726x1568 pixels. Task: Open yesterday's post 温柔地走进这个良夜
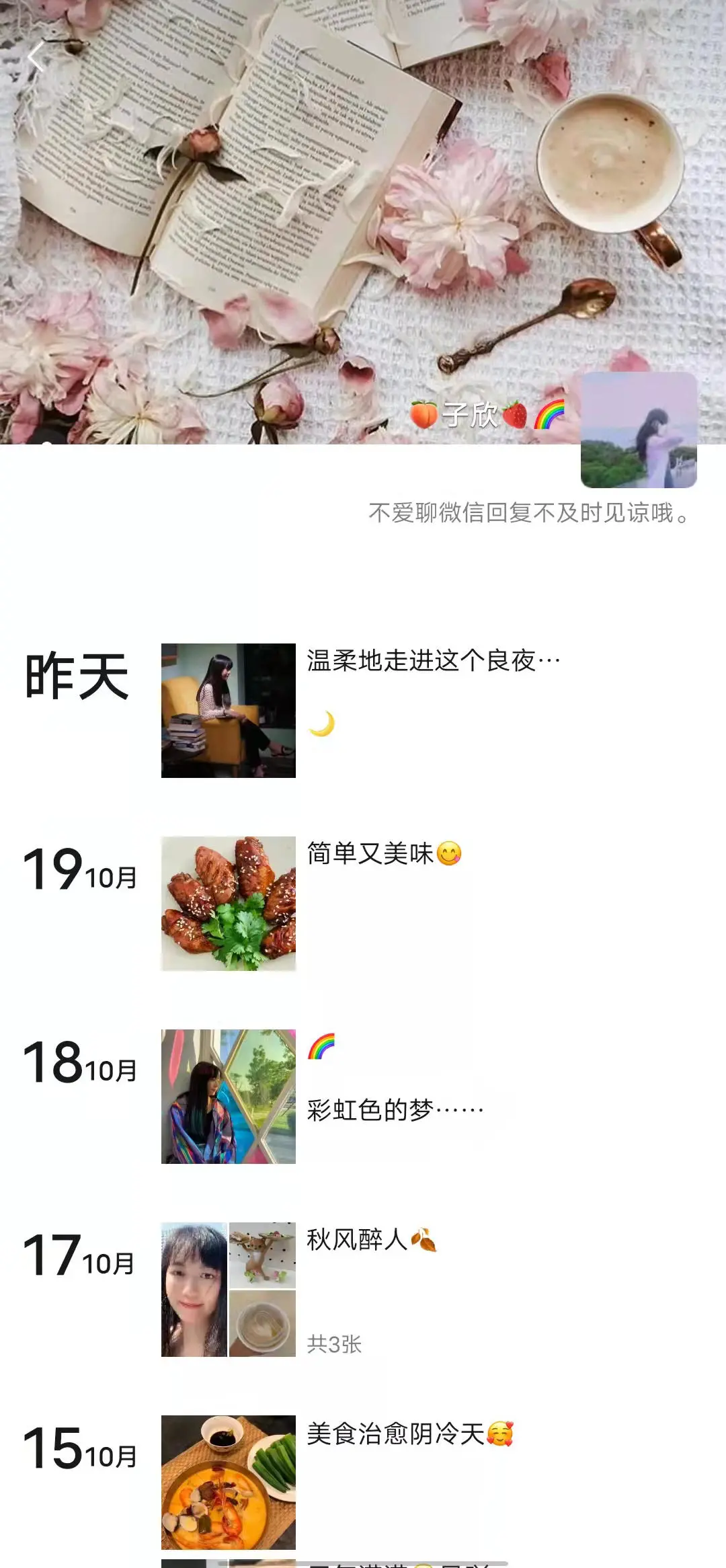pos(229,711)
